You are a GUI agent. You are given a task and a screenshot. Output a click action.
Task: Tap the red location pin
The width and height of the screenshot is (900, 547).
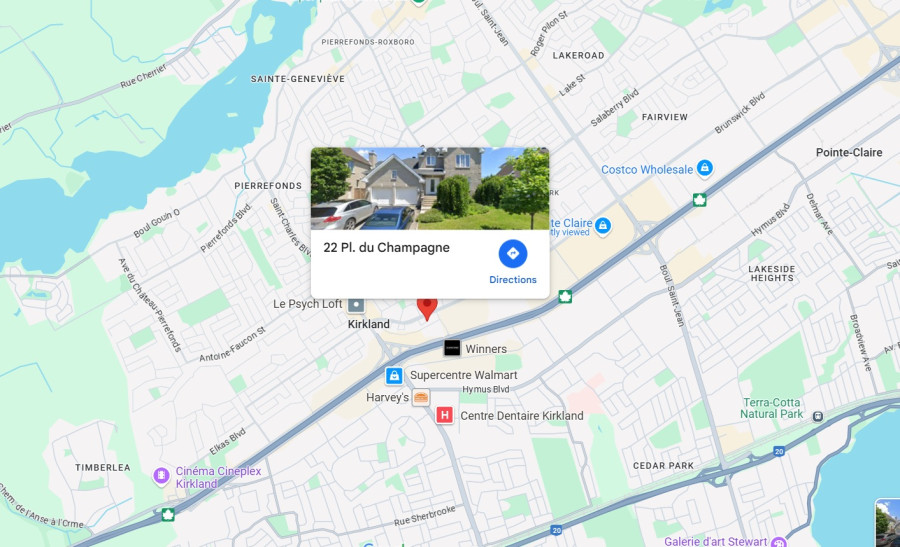pyautogui.click(x=427, y=308)
